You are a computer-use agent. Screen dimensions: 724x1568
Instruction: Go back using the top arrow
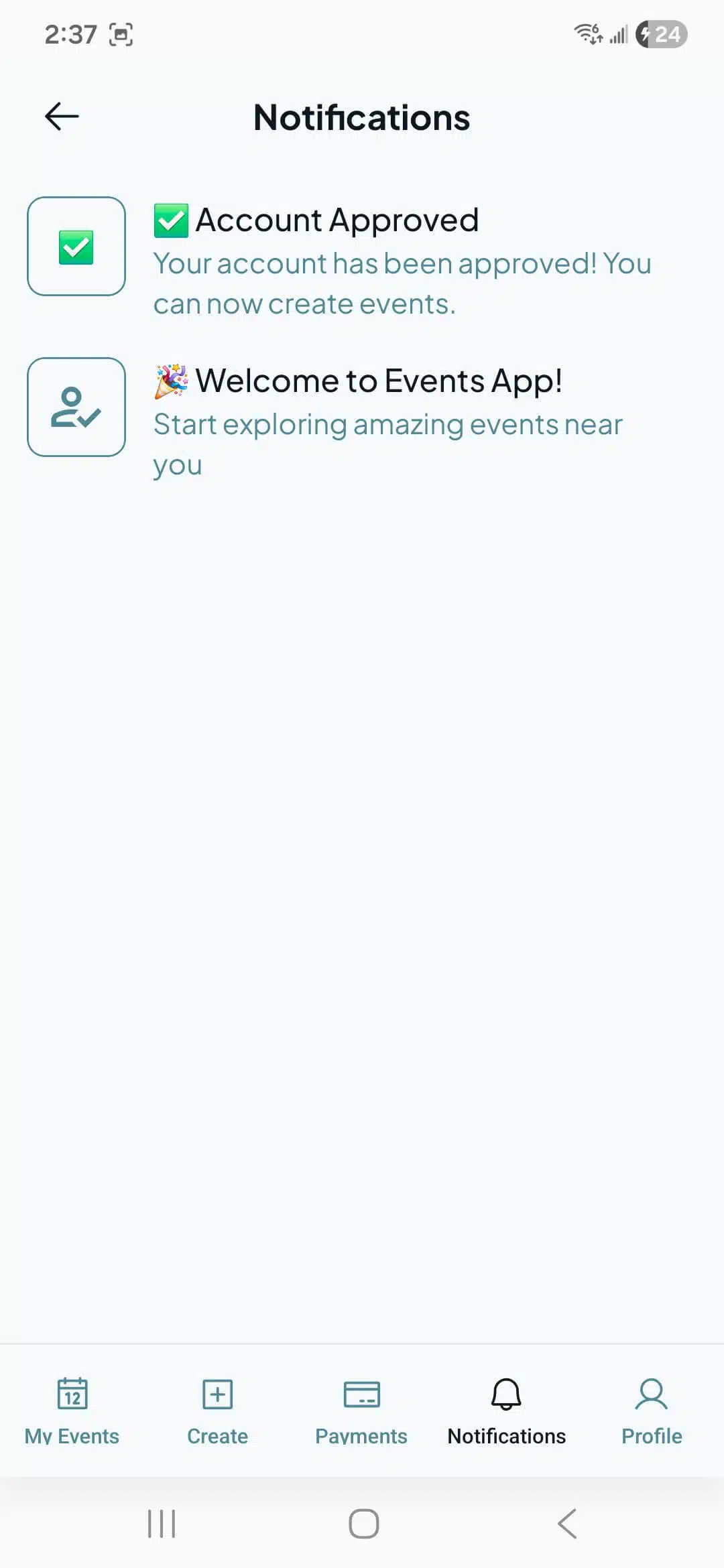[x=62, y=117]
